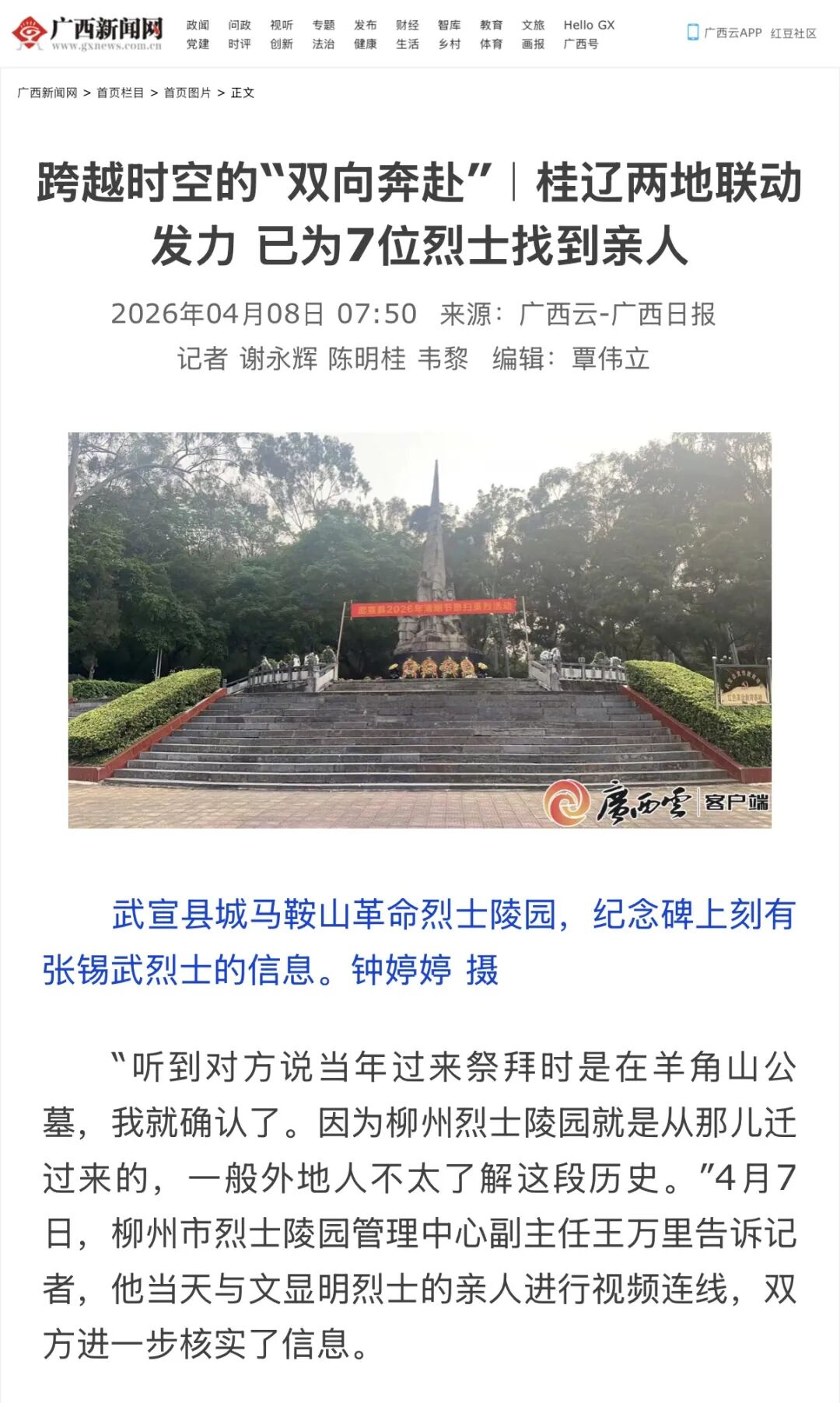Open the 红豆社区 community link
840x1403 pixels.
tap(793, 33)
